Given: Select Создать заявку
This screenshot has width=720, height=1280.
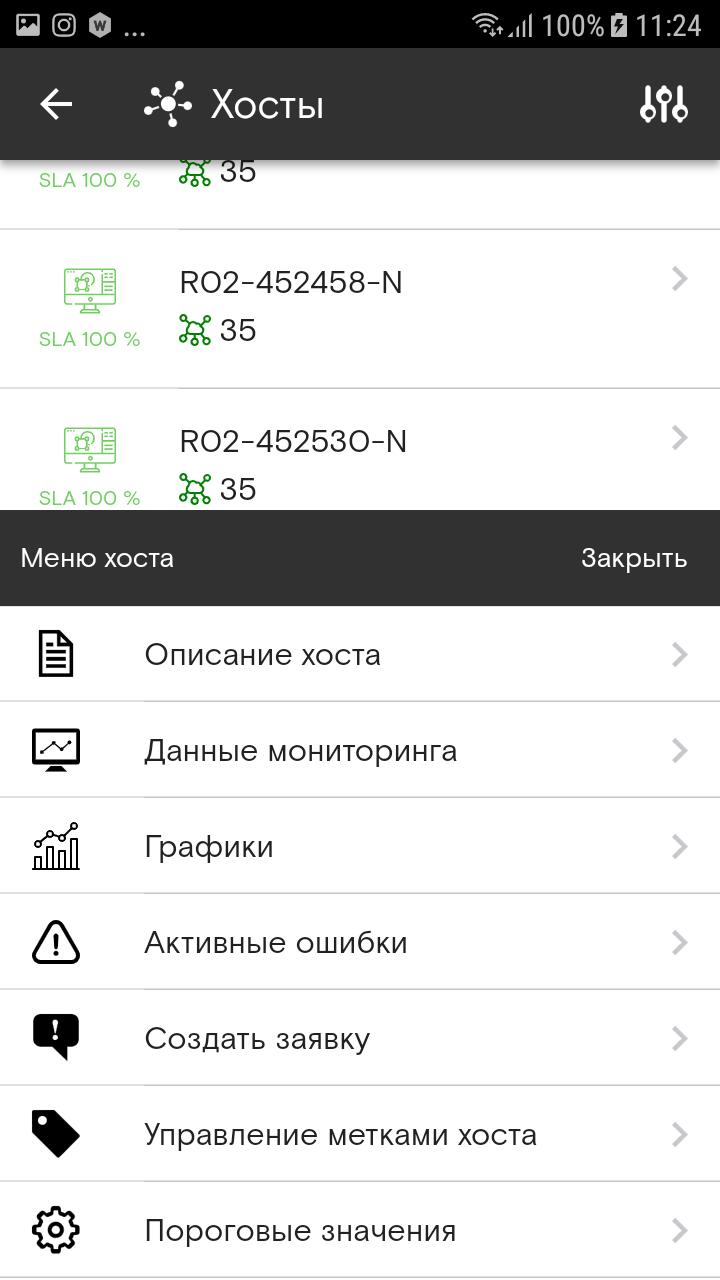Looking at the screenshot, I should 360,1039.
